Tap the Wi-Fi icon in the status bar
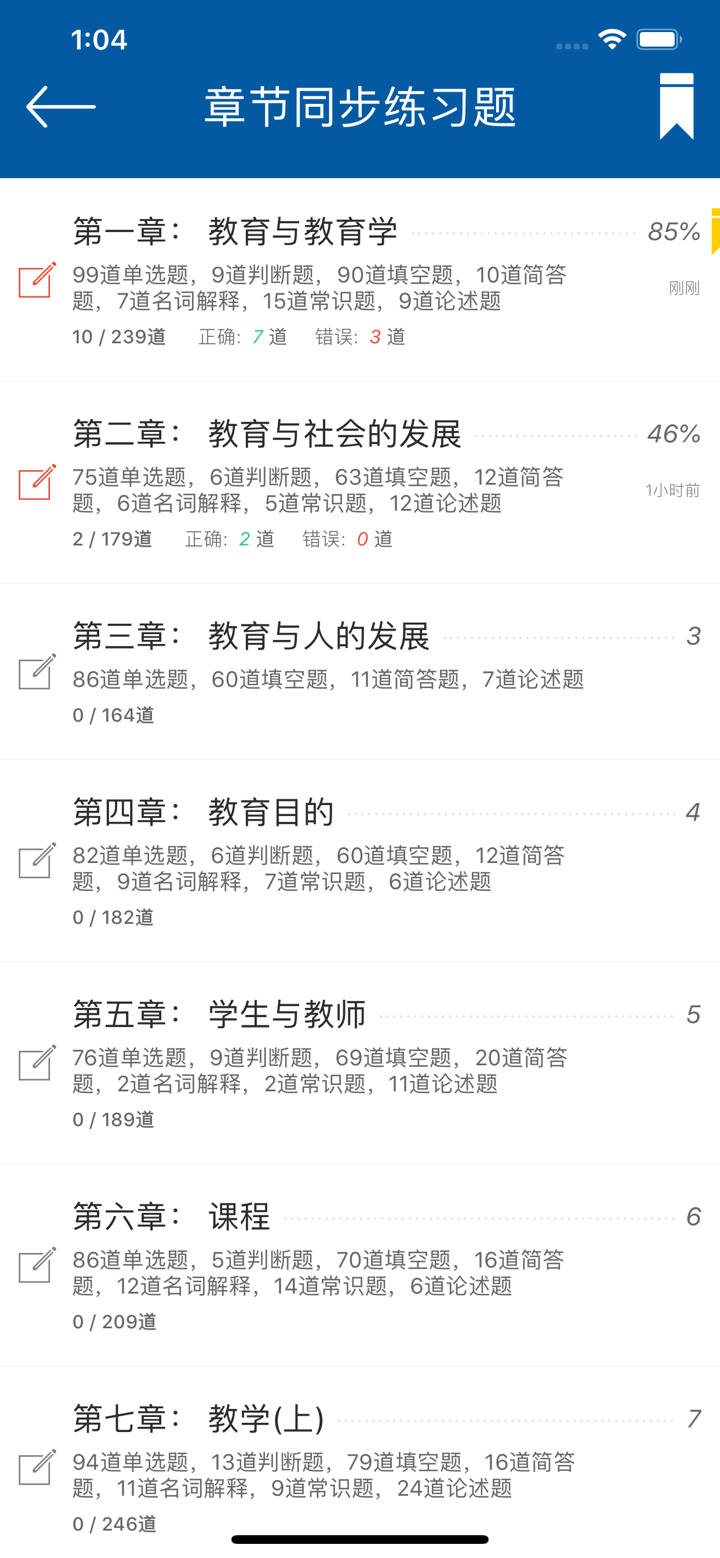The width and height of the screenshot is (720, 1558). click(x=611, y=38)
